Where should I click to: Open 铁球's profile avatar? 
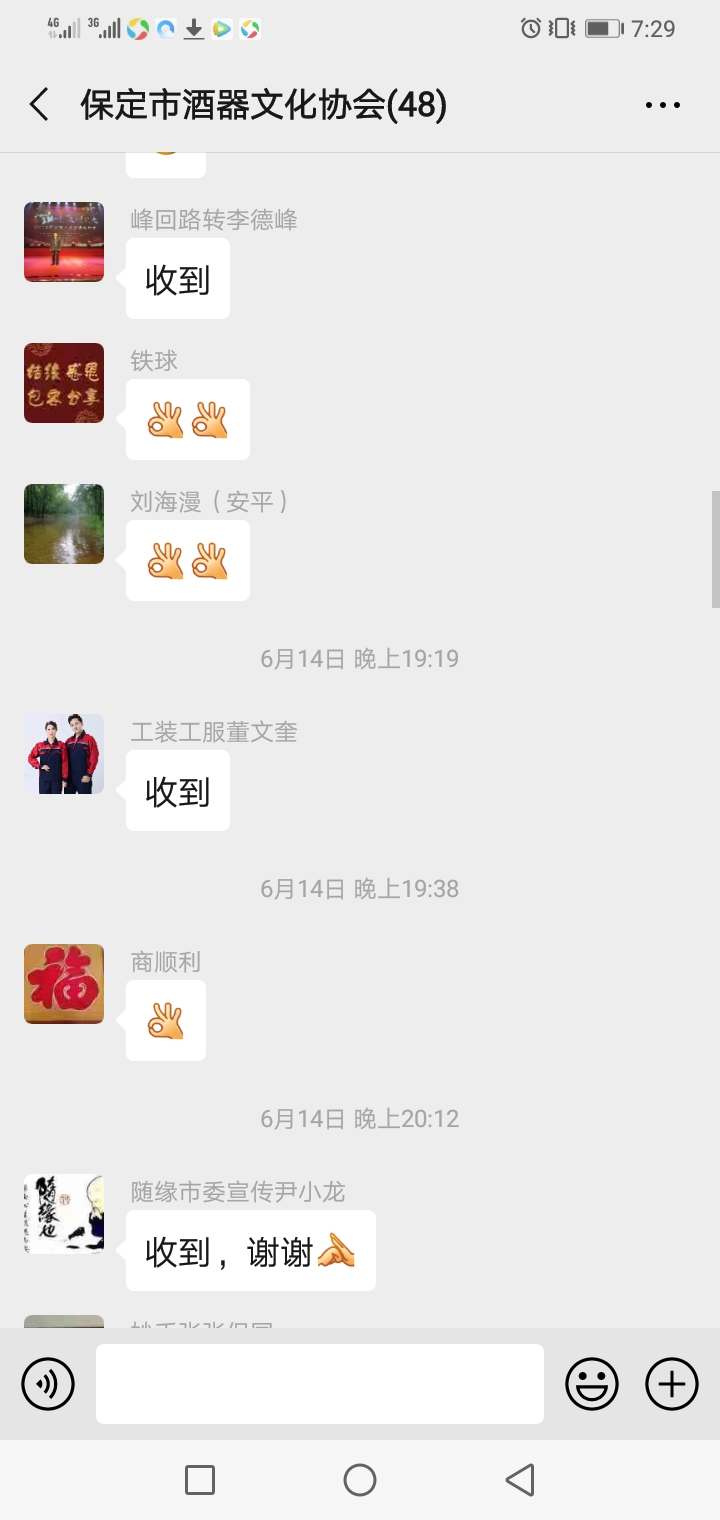point(64,383)
